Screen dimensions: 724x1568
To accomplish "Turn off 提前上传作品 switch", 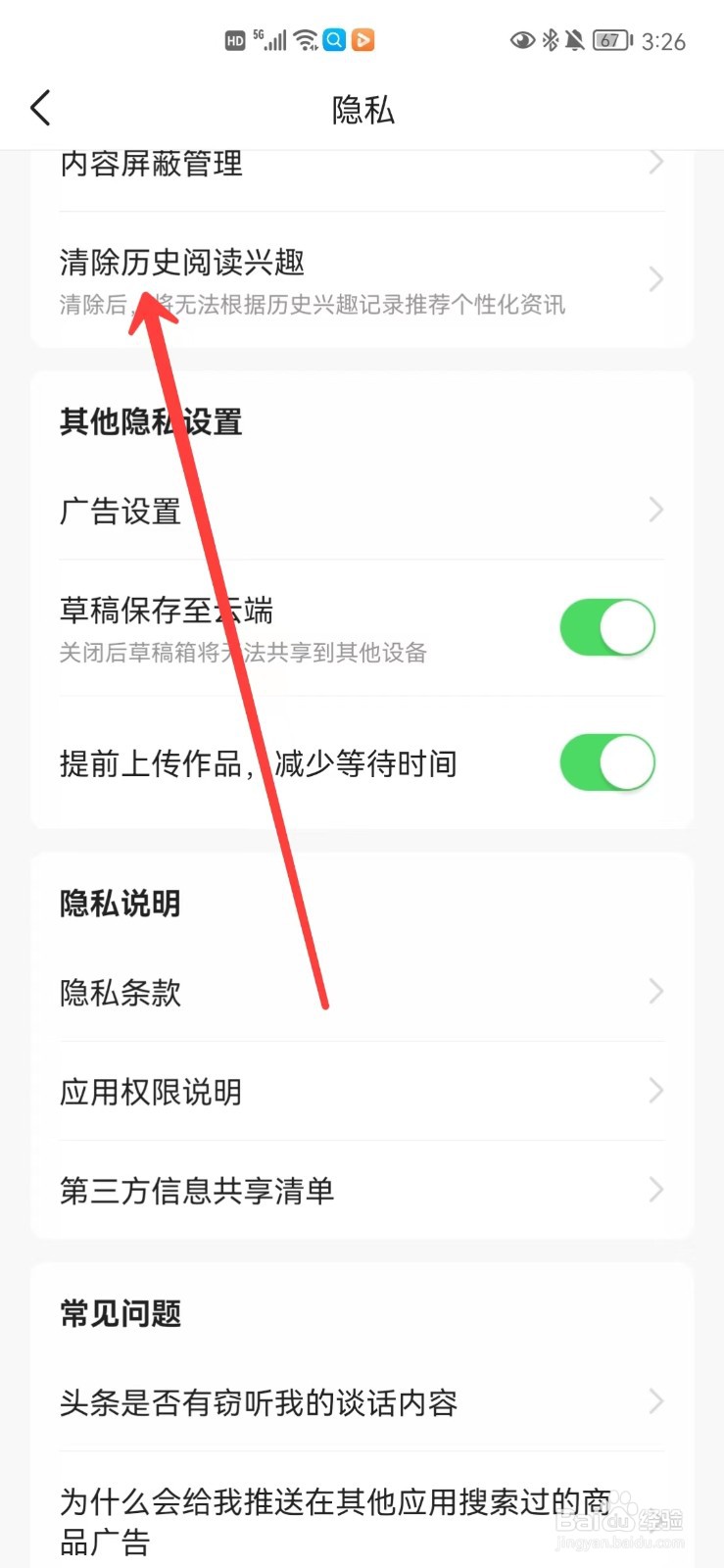I will click(607, 762).
